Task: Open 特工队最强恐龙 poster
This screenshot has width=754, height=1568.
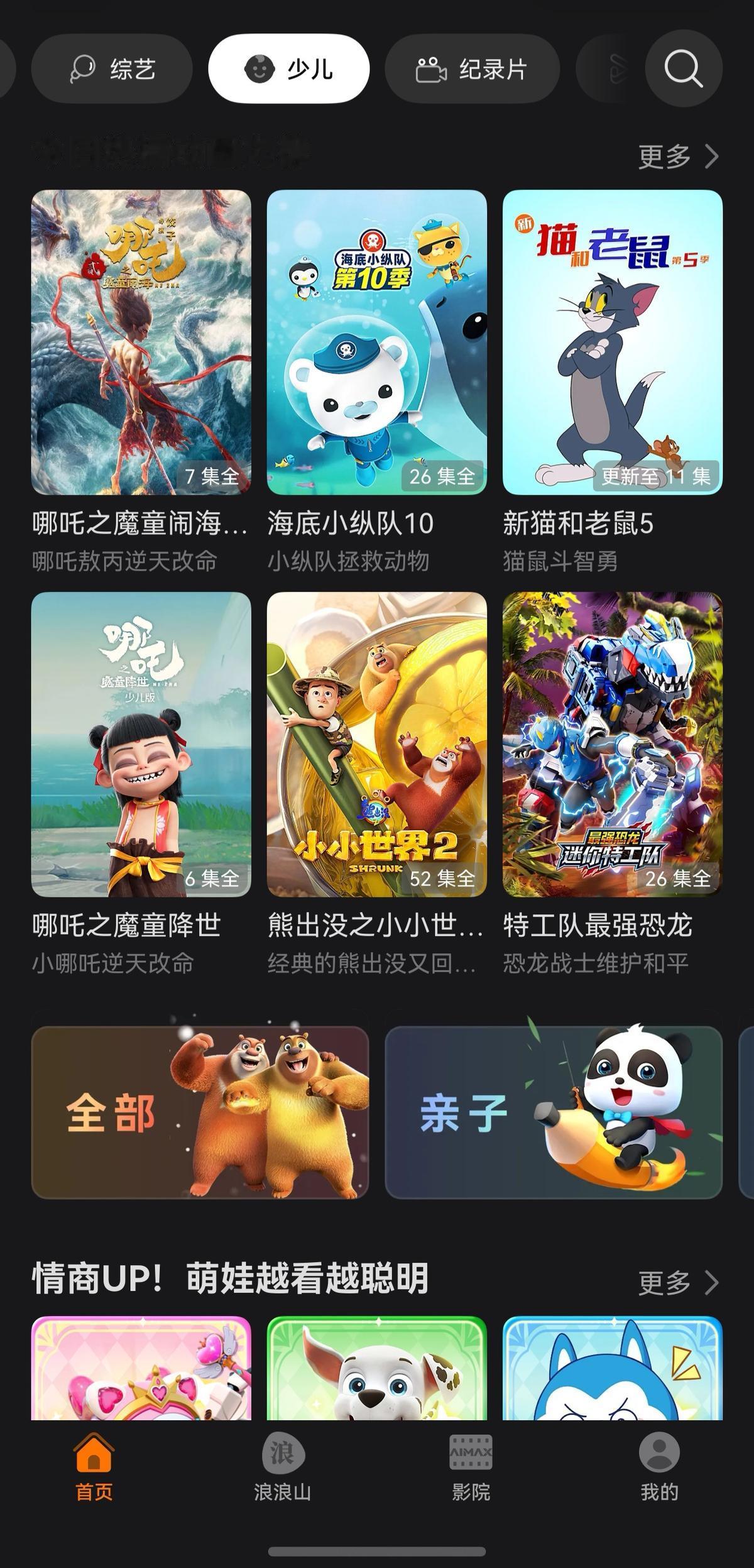Action: [613, 744]
